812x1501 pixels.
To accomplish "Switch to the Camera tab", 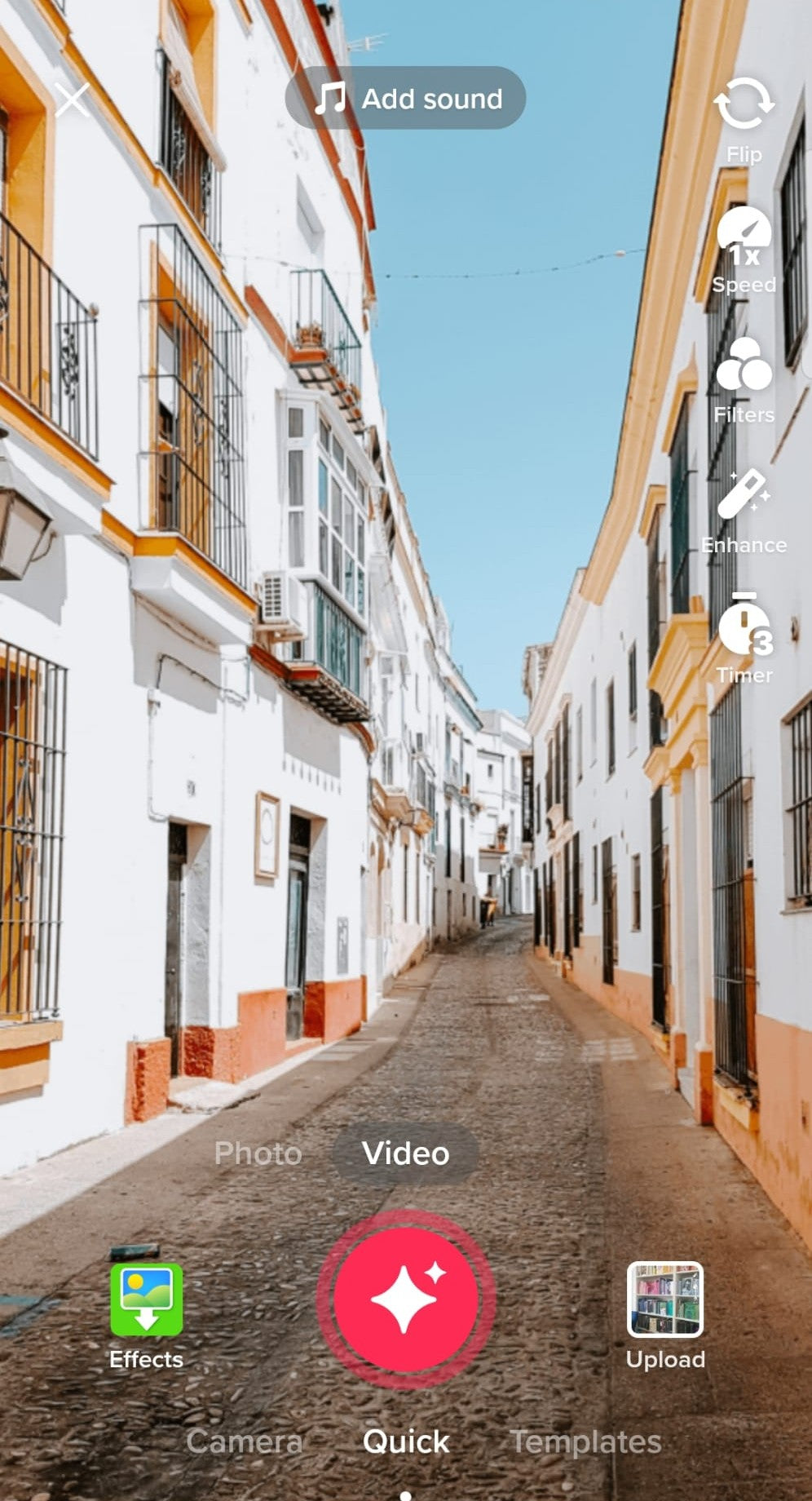I will coord(244,1441).
